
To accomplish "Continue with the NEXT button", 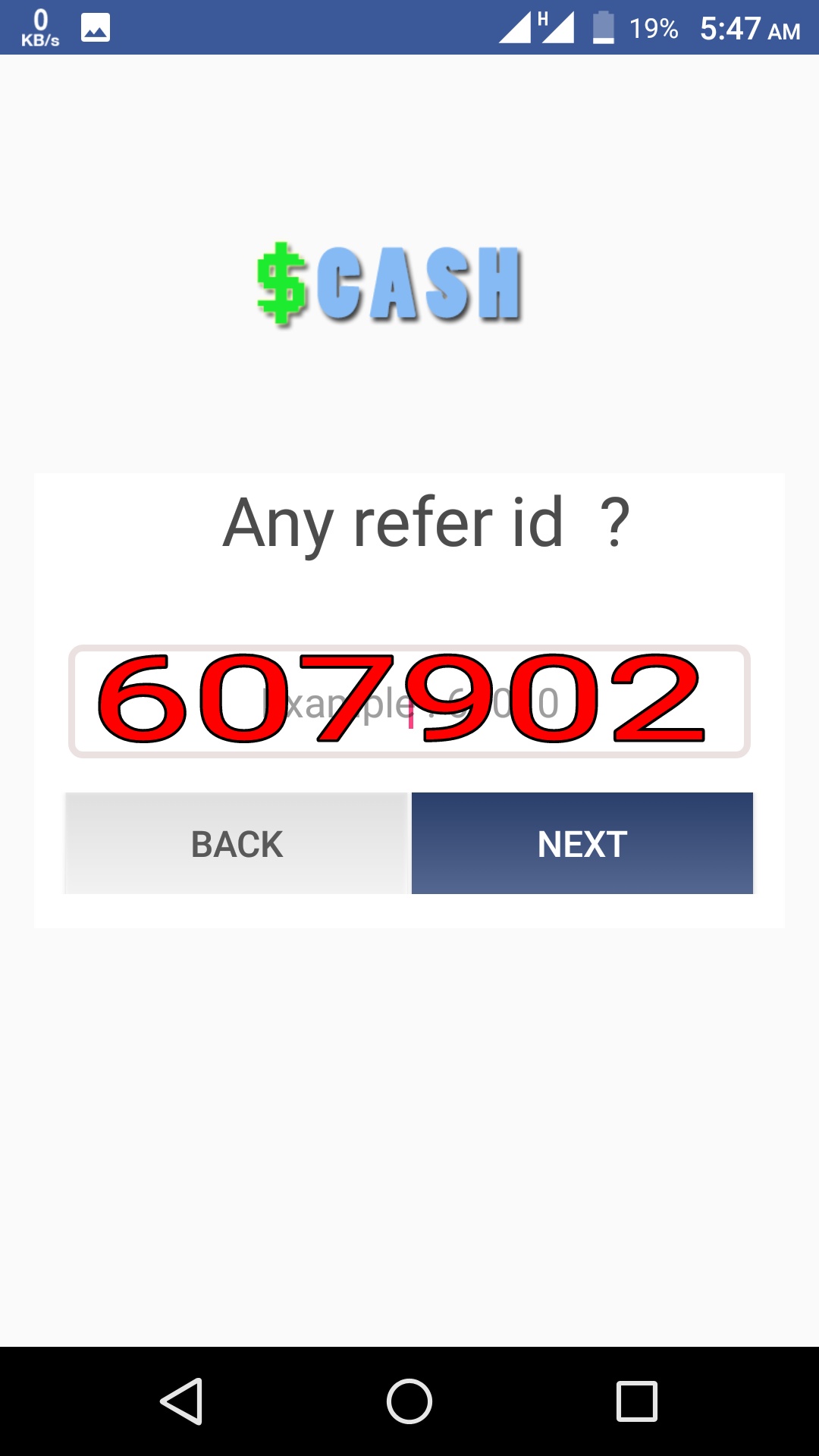I will coord(582,843).
